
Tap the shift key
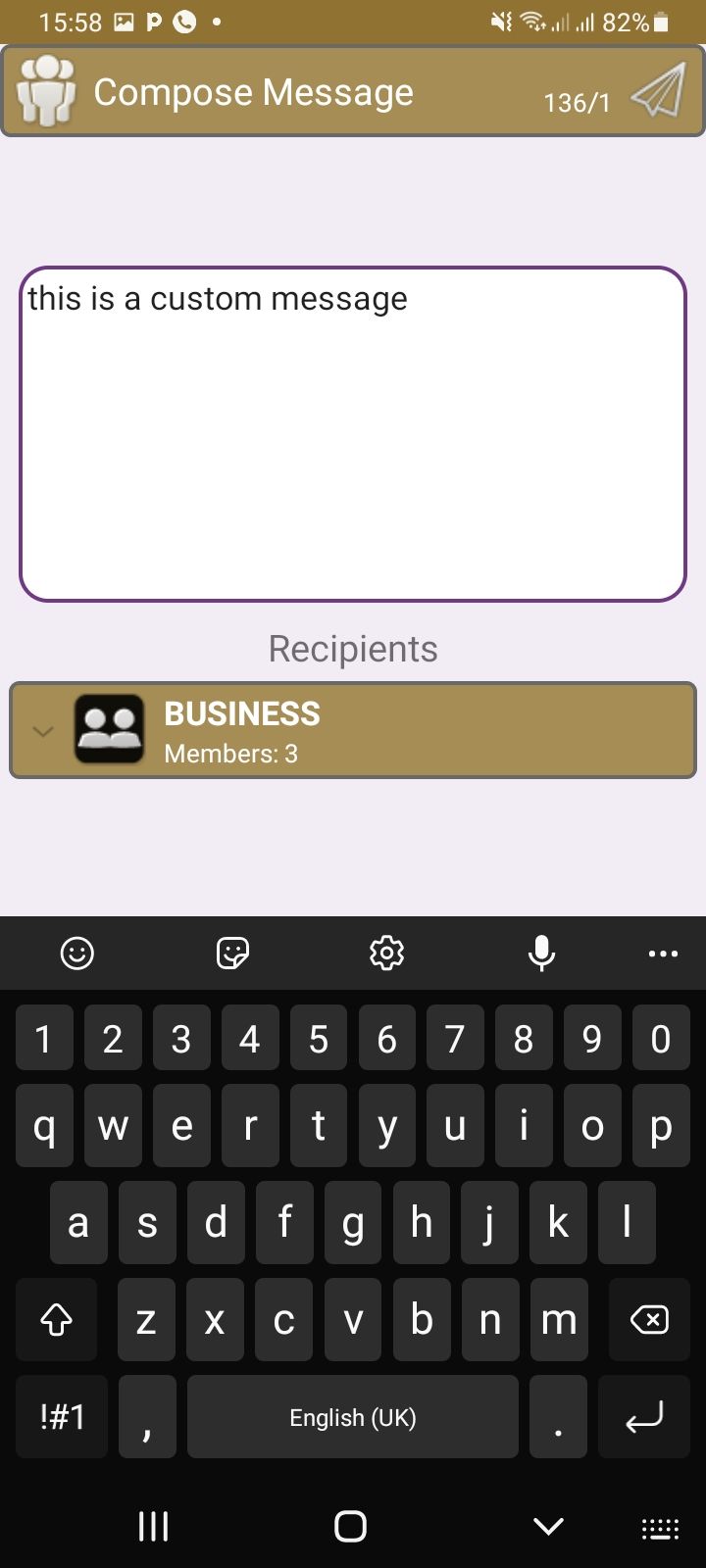56,1319
